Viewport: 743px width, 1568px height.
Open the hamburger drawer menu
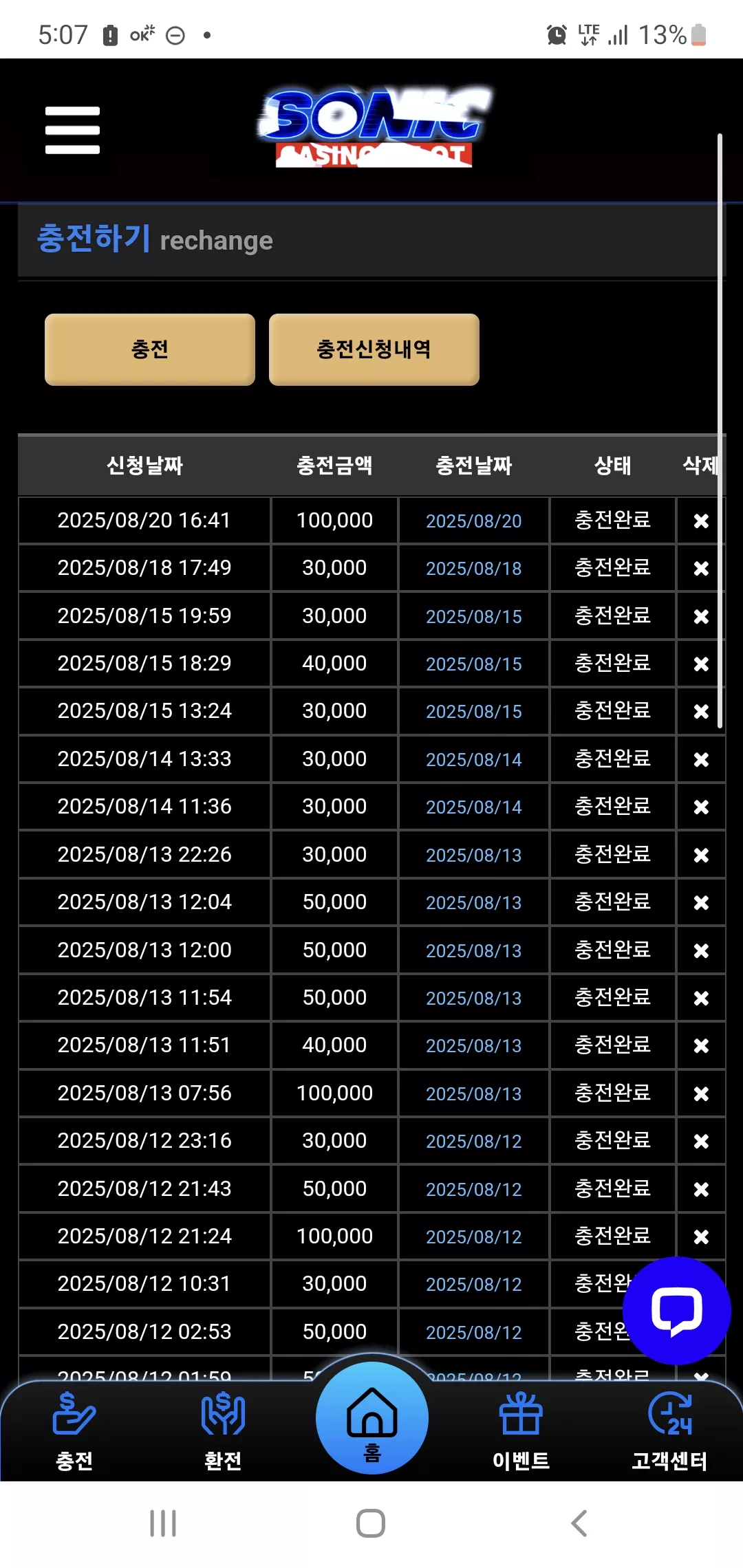click(72, 130)
